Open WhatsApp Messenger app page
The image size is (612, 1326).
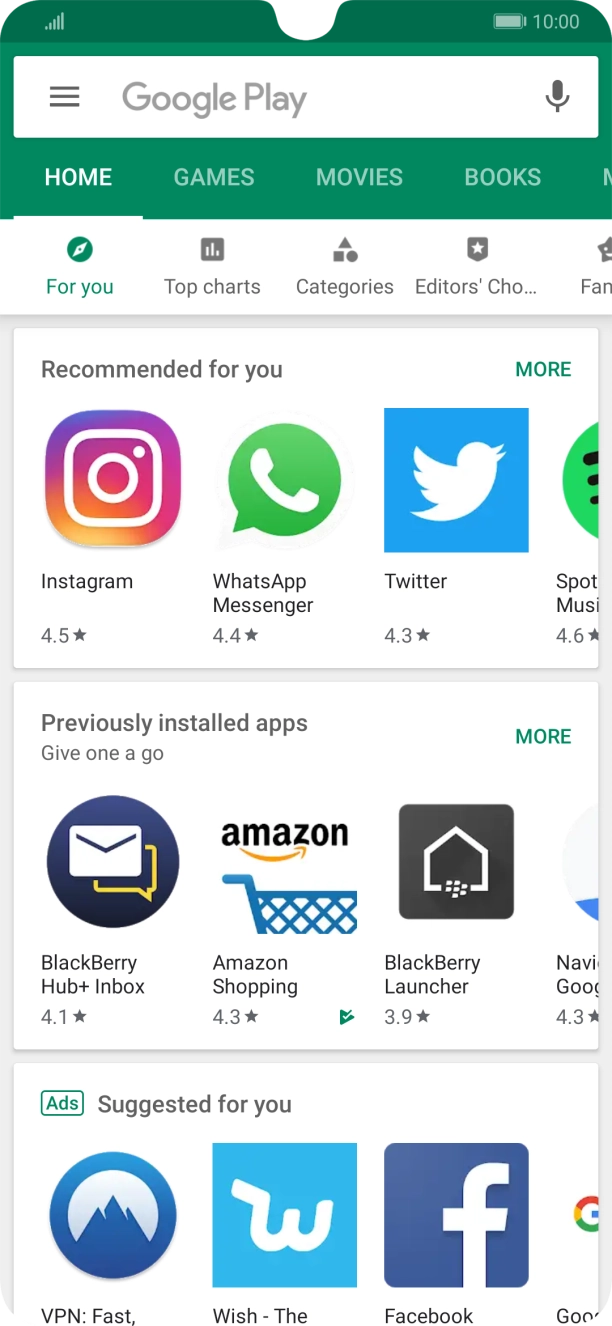coord(284,480)
